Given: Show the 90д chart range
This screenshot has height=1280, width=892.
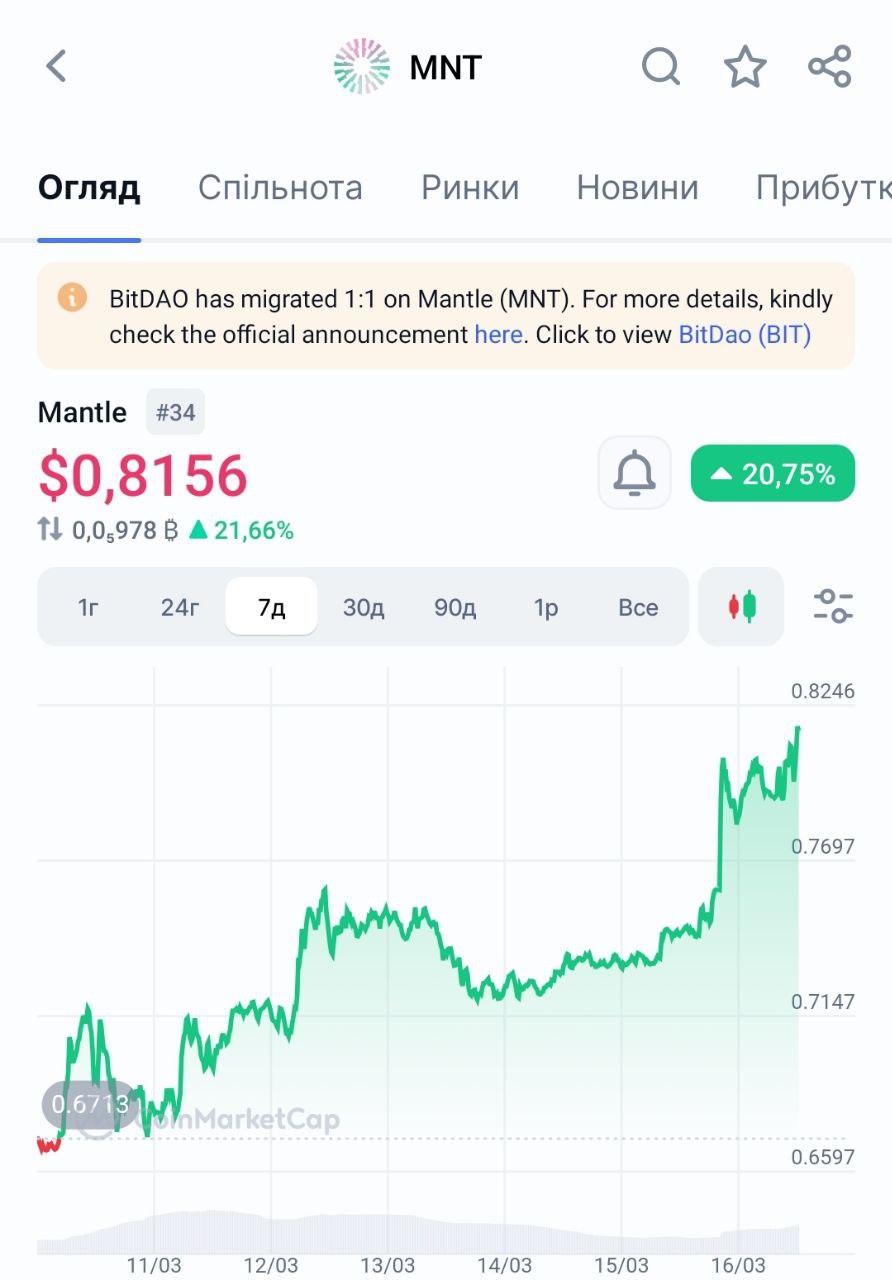Looking at the screenshot, I should tap(455, 607).
